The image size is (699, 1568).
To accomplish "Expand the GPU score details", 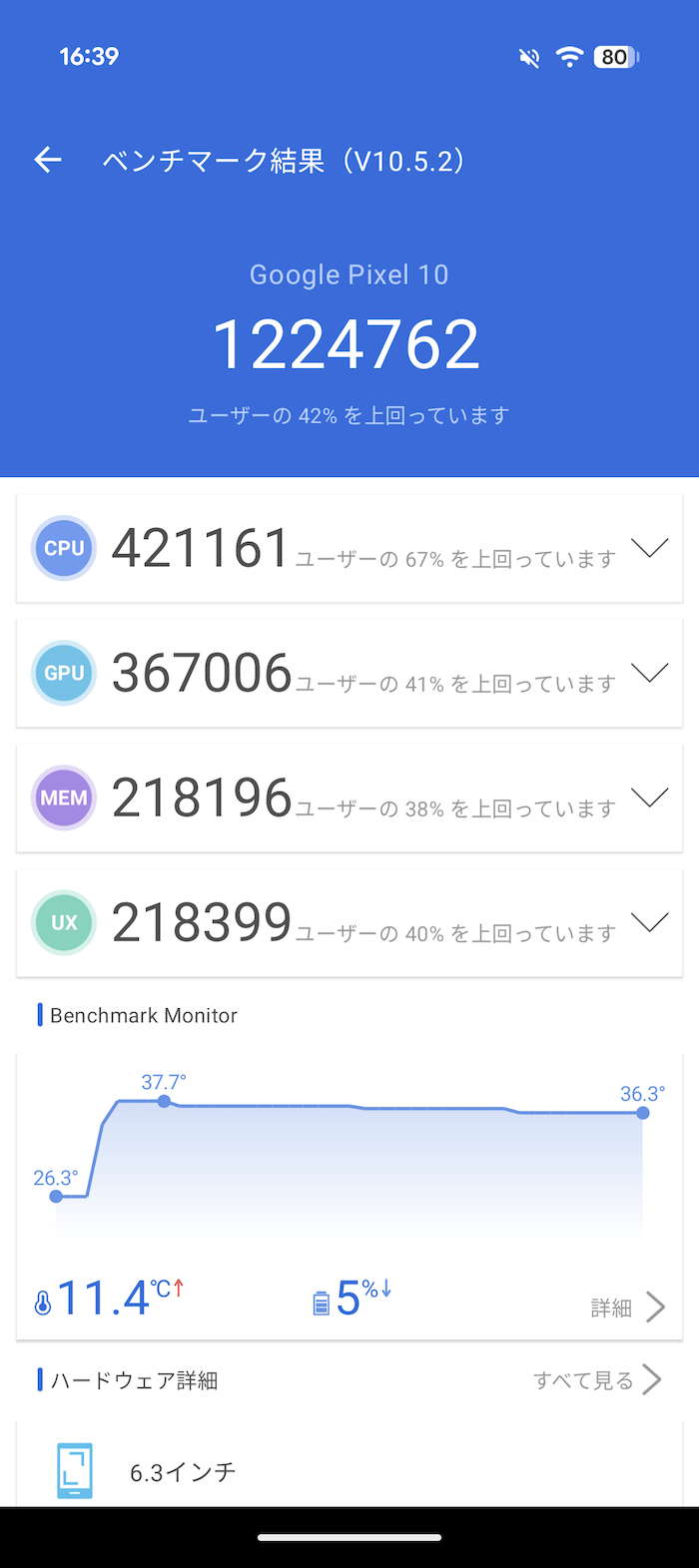I will [x=650, y=673].
